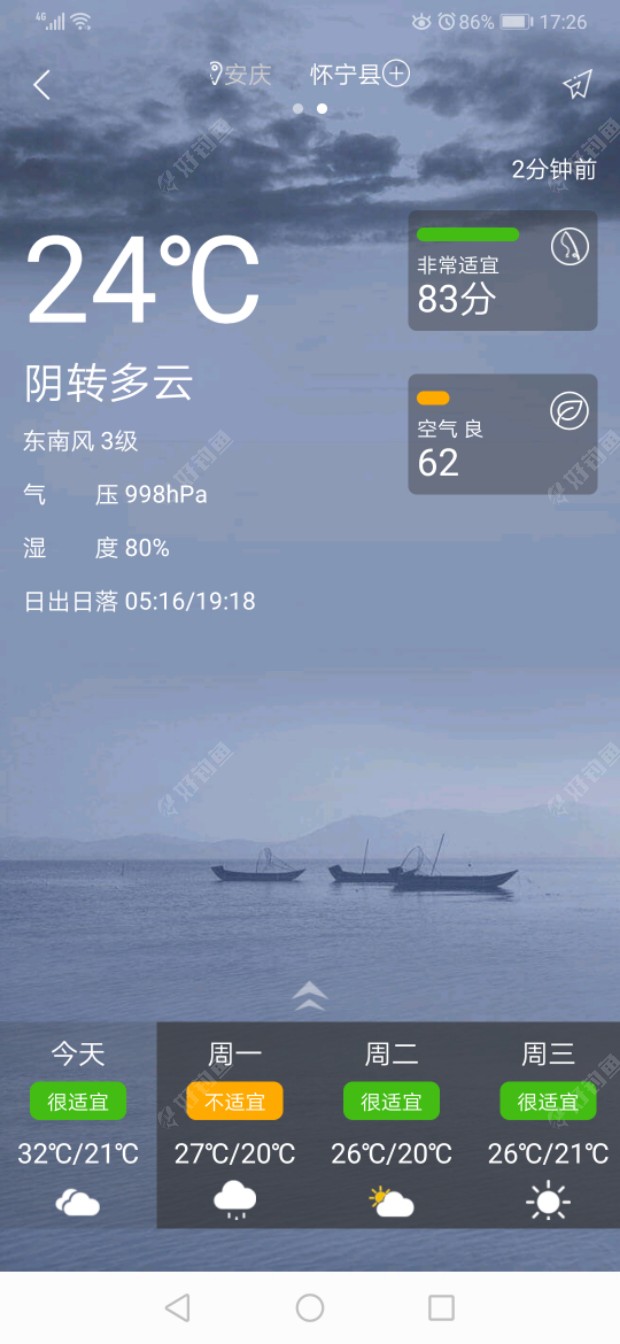
Task: Open the 周一 forecast day
Action: coord(235,1125)
